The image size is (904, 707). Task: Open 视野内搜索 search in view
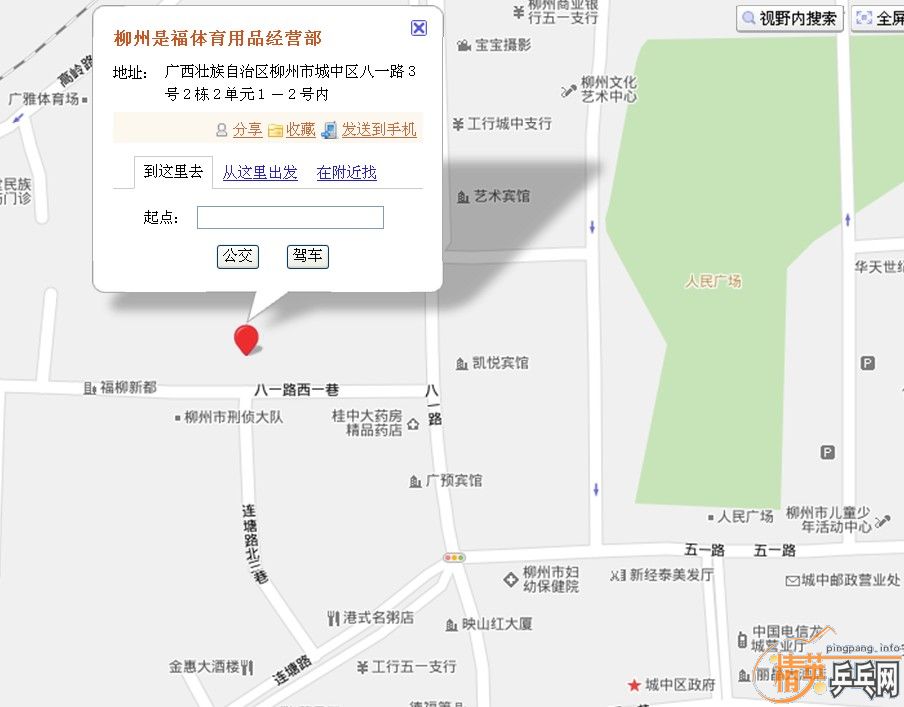click(x=790, y=18)
